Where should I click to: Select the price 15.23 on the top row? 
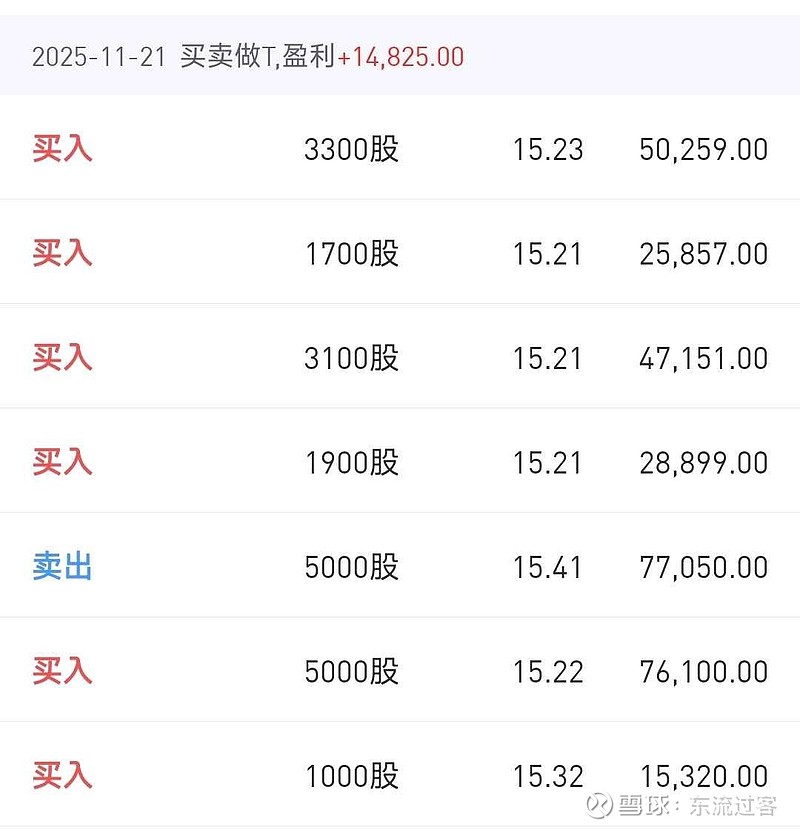549,148
